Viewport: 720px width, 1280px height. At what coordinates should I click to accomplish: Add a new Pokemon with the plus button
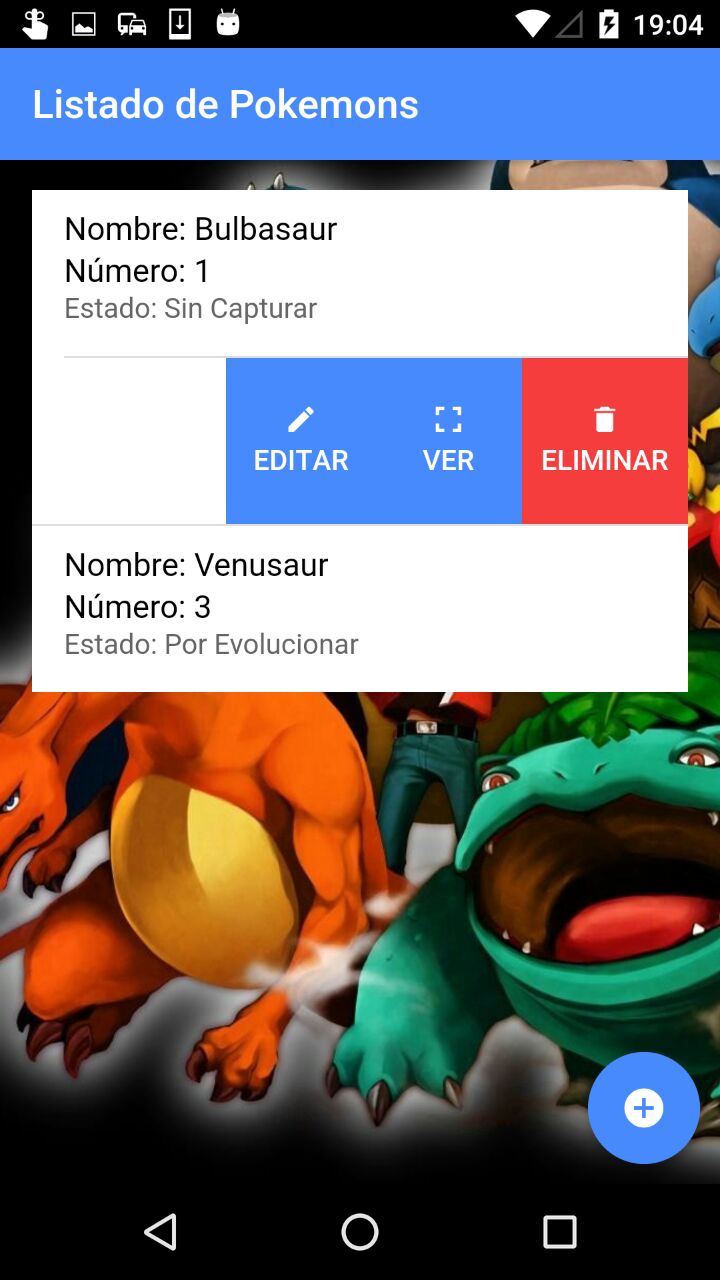[x=643, y=1108]
